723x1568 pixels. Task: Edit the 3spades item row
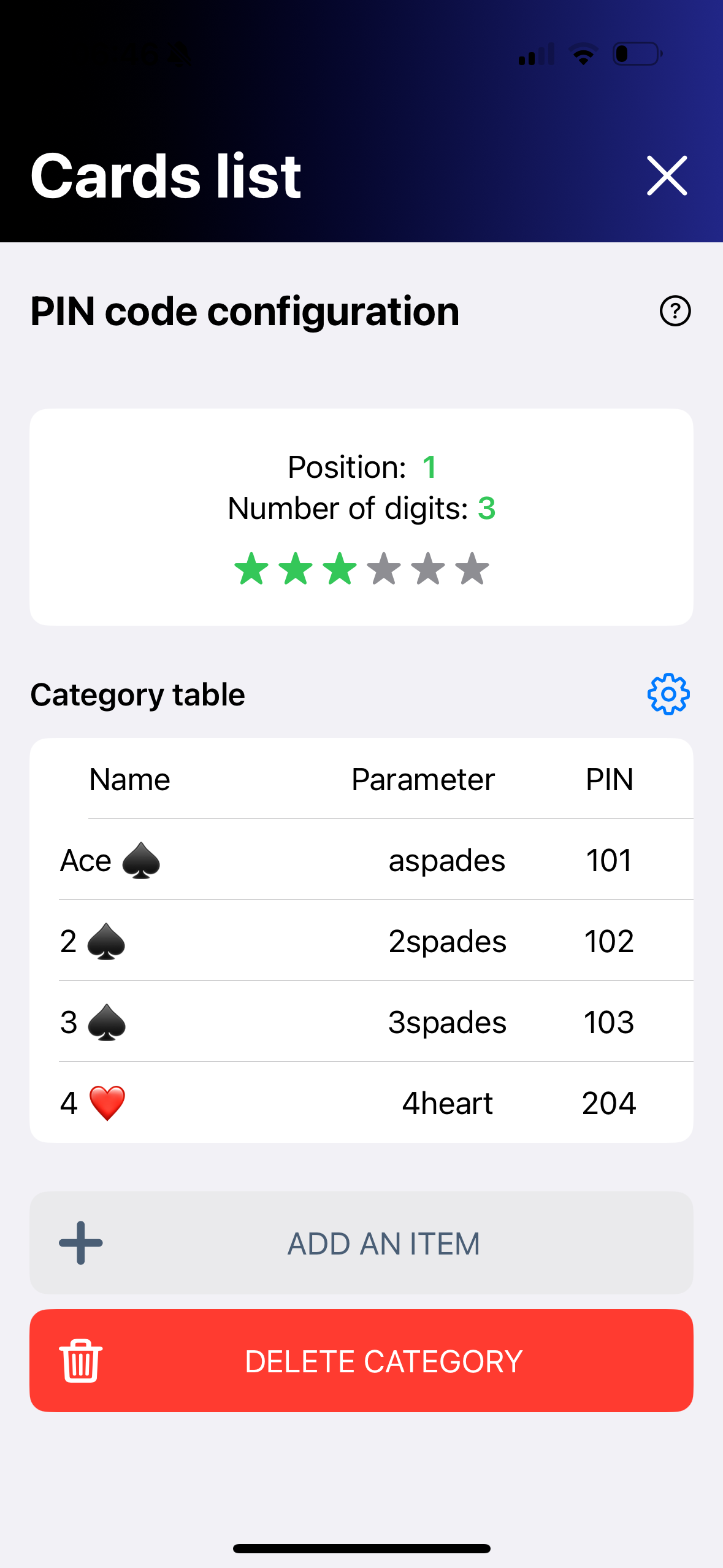coord(361,1022)
